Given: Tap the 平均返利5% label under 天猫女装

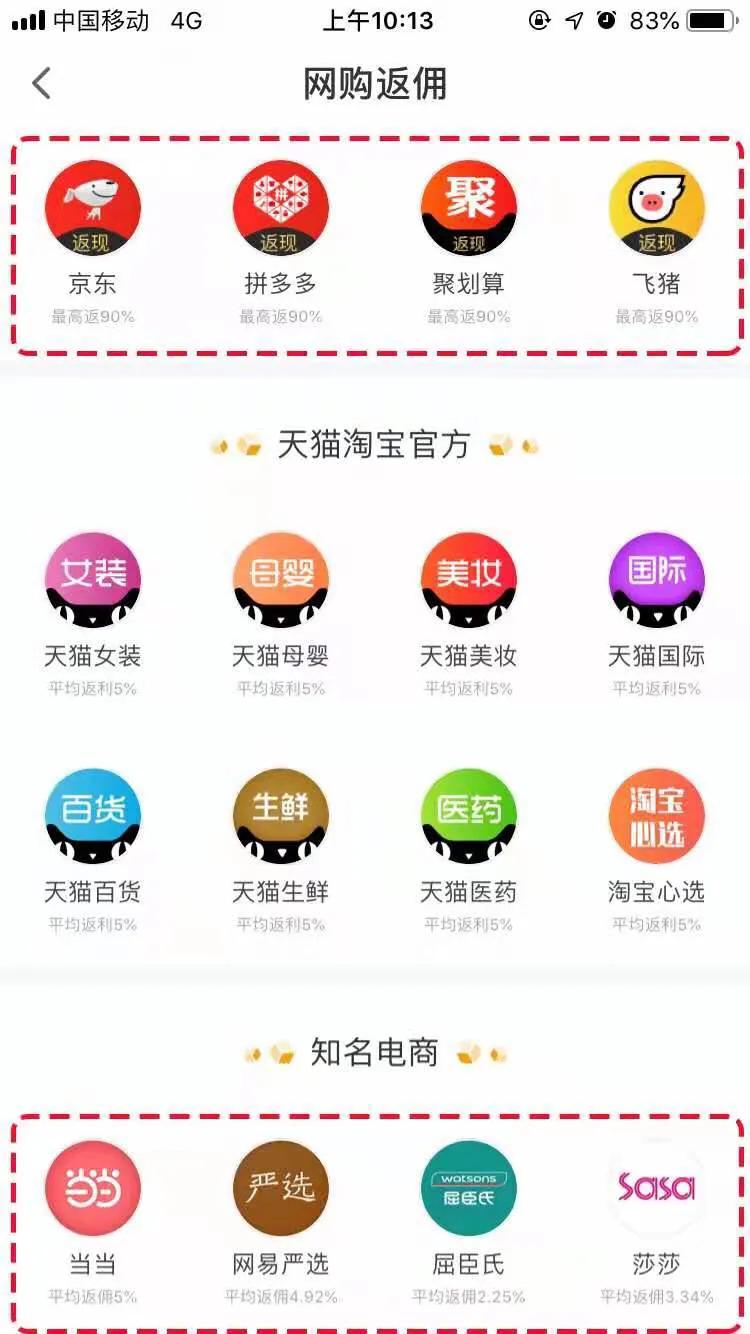Looking at the screenshot, I should [x=93, y=688].
